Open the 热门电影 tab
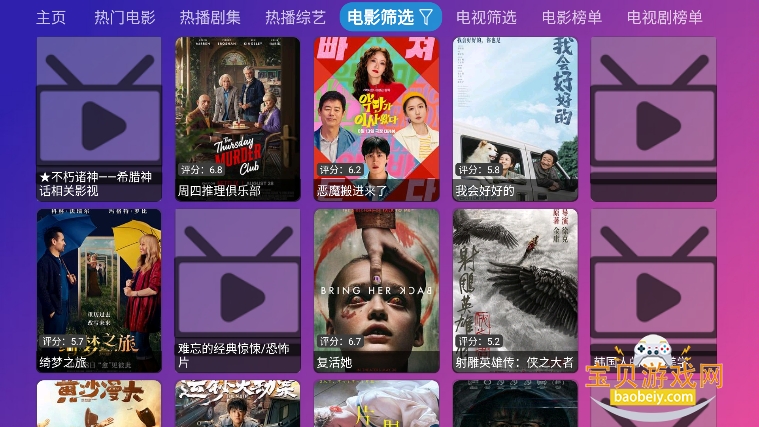 click(x=125, y=17)
